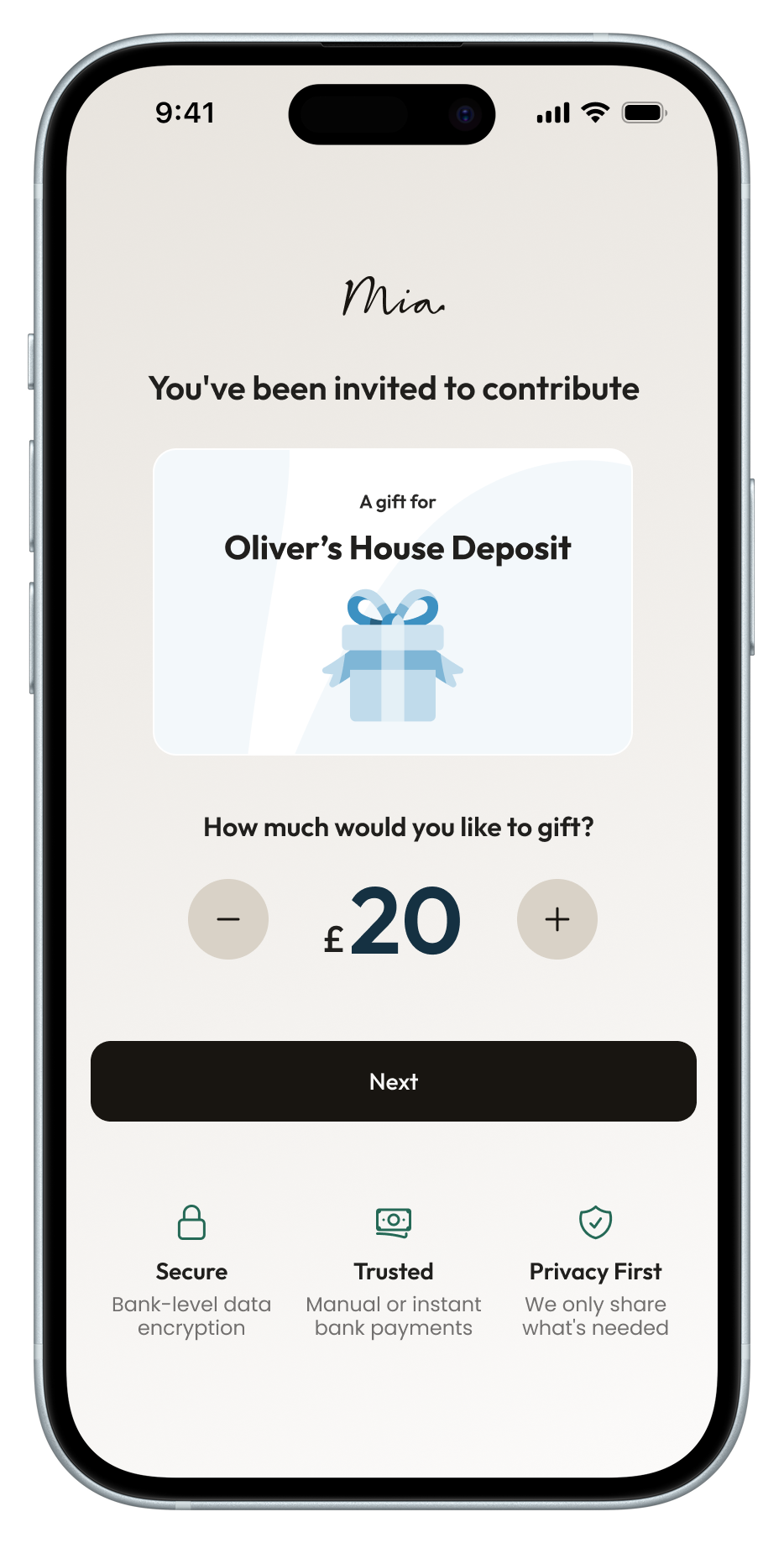Screen dimensions: 784x1543
Task: Increase the gift amount with plus
Action: (x=557, y=919)
